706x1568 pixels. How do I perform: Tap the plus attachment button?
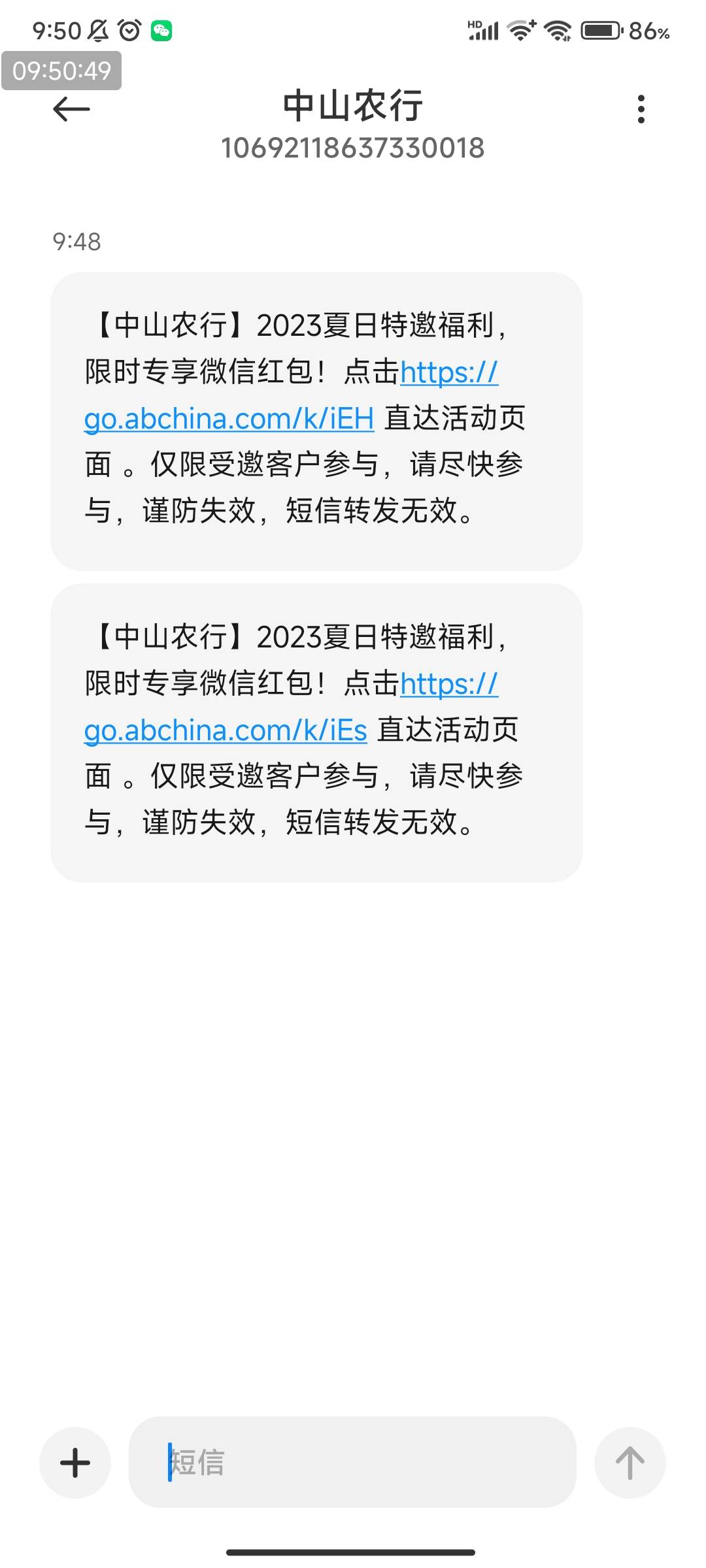point(75,1462)
